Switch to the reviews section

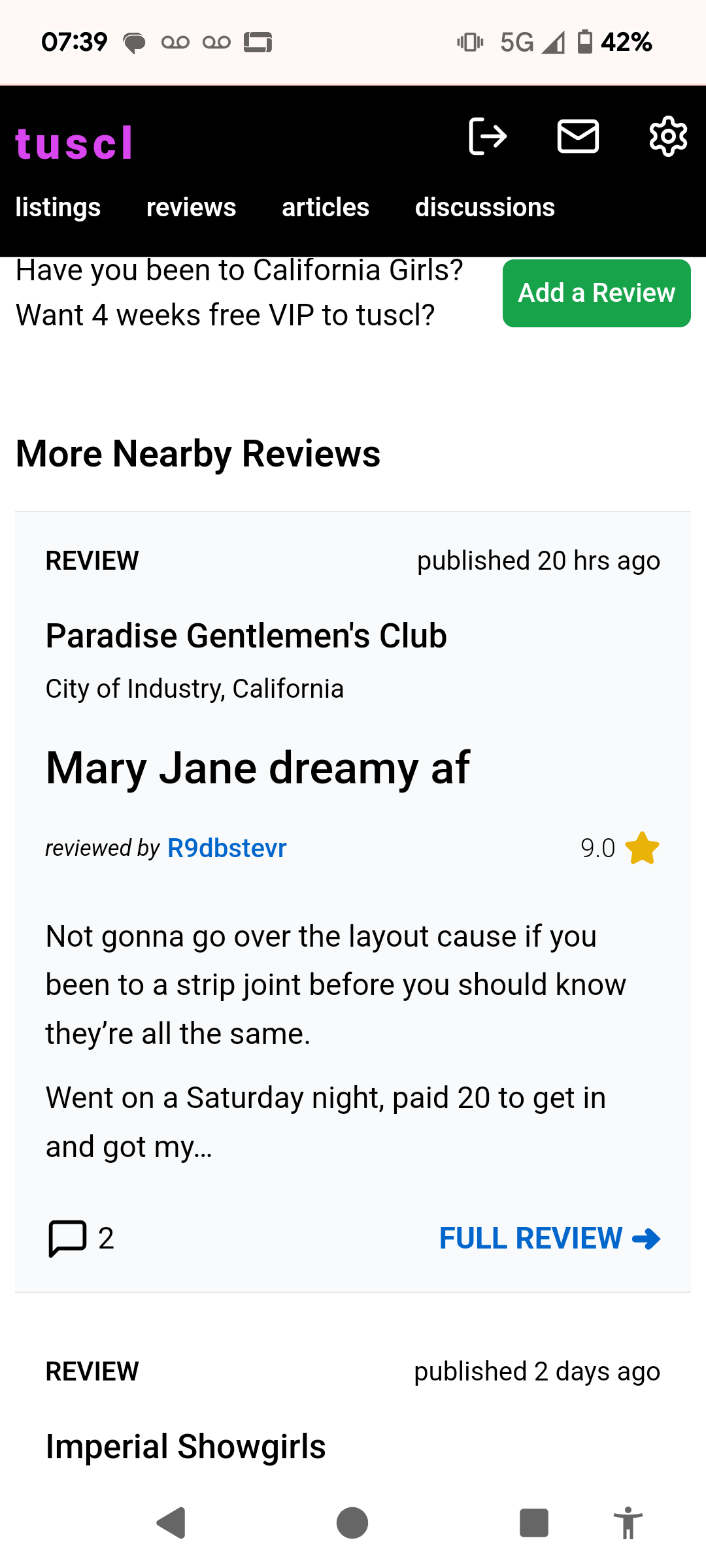[x=191, y=207]
